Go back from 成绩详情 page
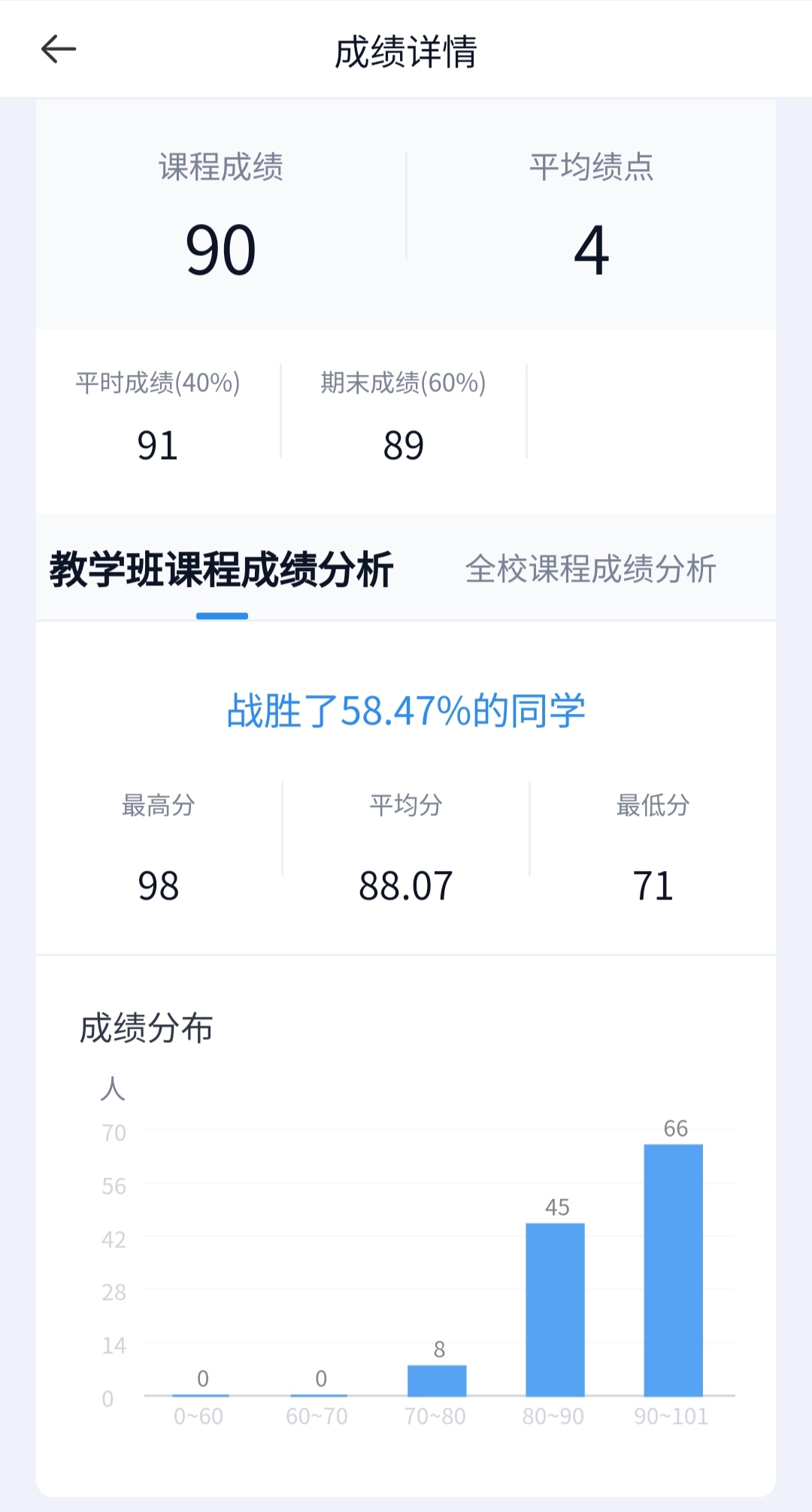 point(59,50)
